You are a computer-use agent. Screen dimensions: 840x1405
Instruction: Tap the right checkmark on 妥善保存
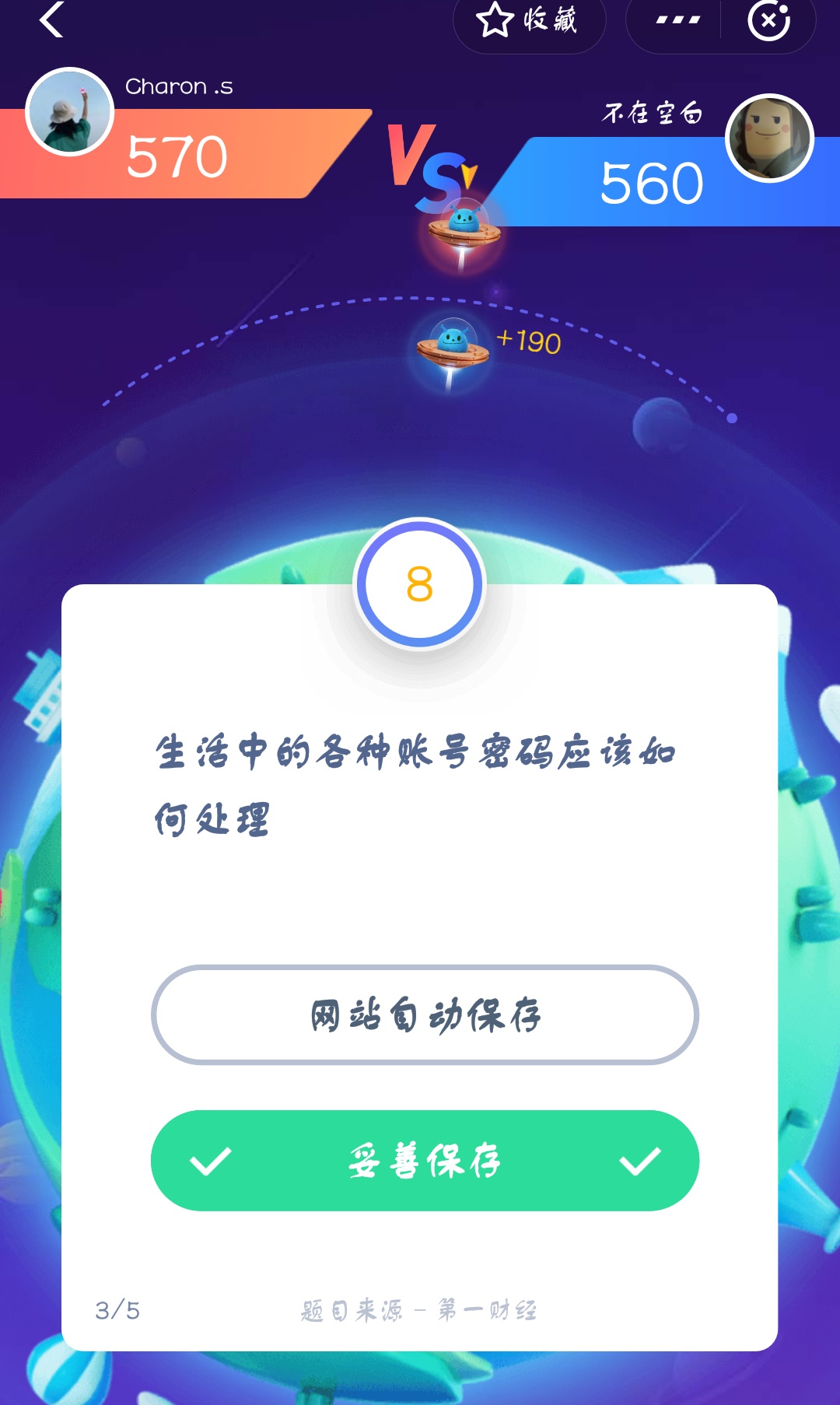pos(642,1160)
